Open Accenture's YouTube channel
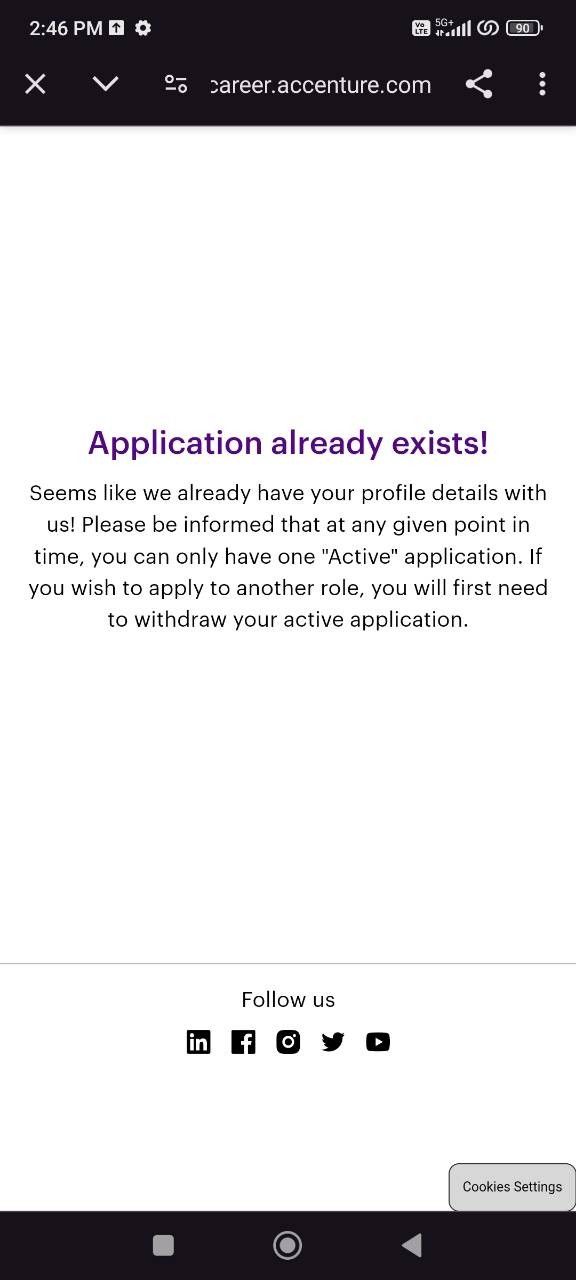576x1280 pixels. tap(378, 1042)
